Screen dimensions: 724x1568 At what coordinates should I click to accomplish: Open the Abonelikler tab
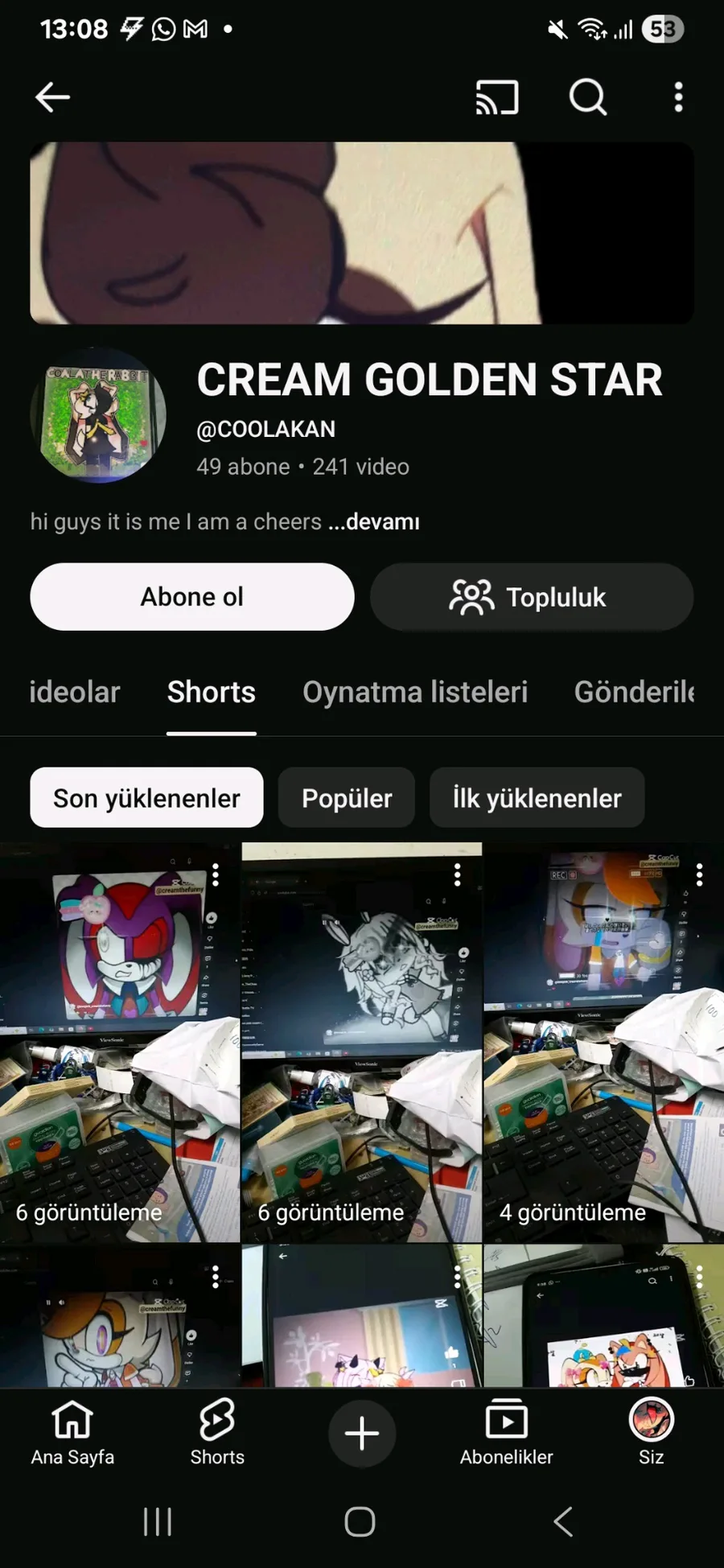tap(507, 1433)
